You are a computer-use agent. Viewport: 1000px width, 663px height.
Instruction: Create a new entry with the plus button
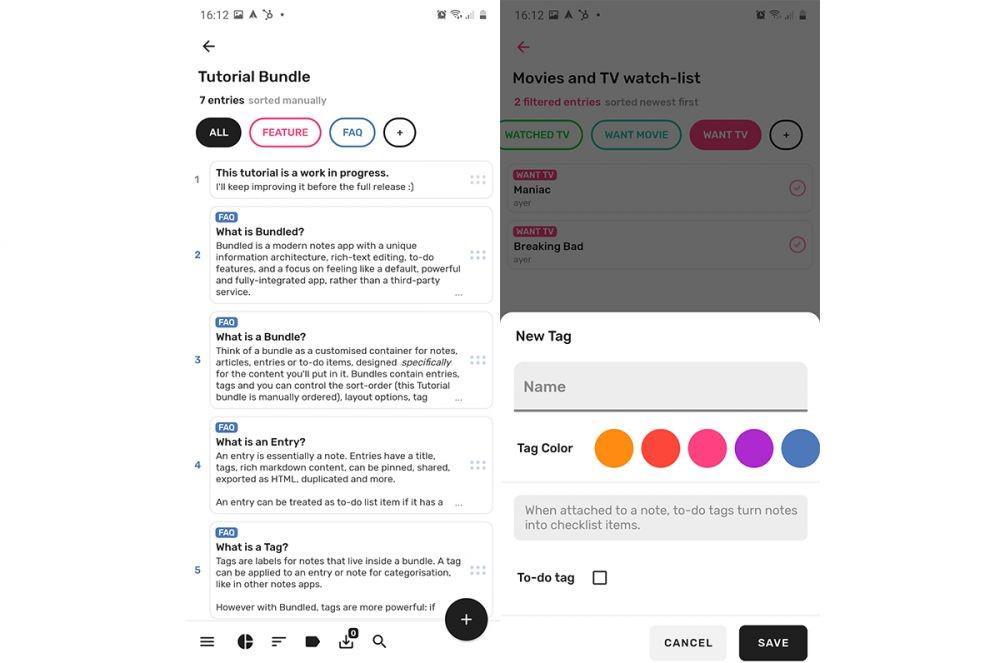click(x=466, y=619)
